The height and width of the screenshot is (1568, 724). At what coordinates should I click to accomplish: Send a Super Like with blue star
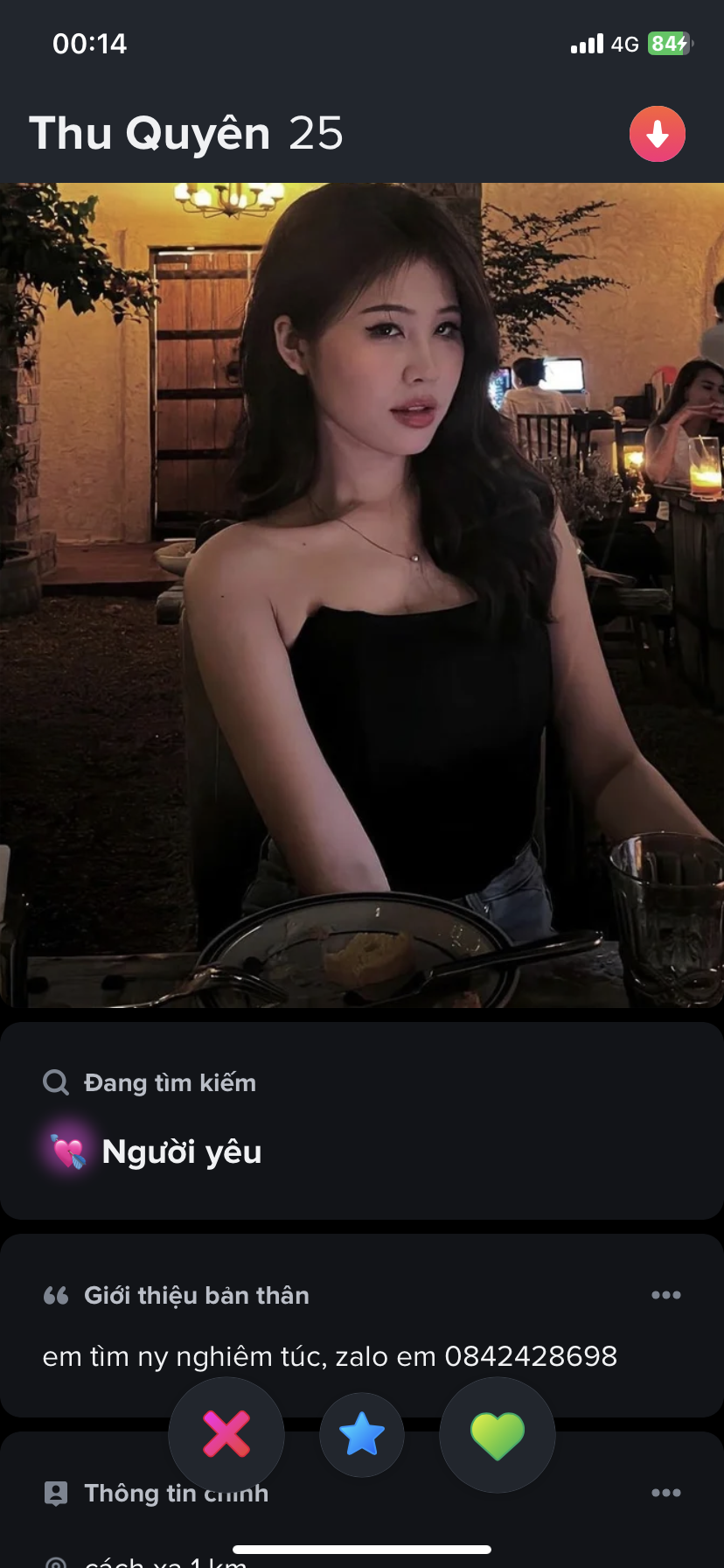[362, 1435]
